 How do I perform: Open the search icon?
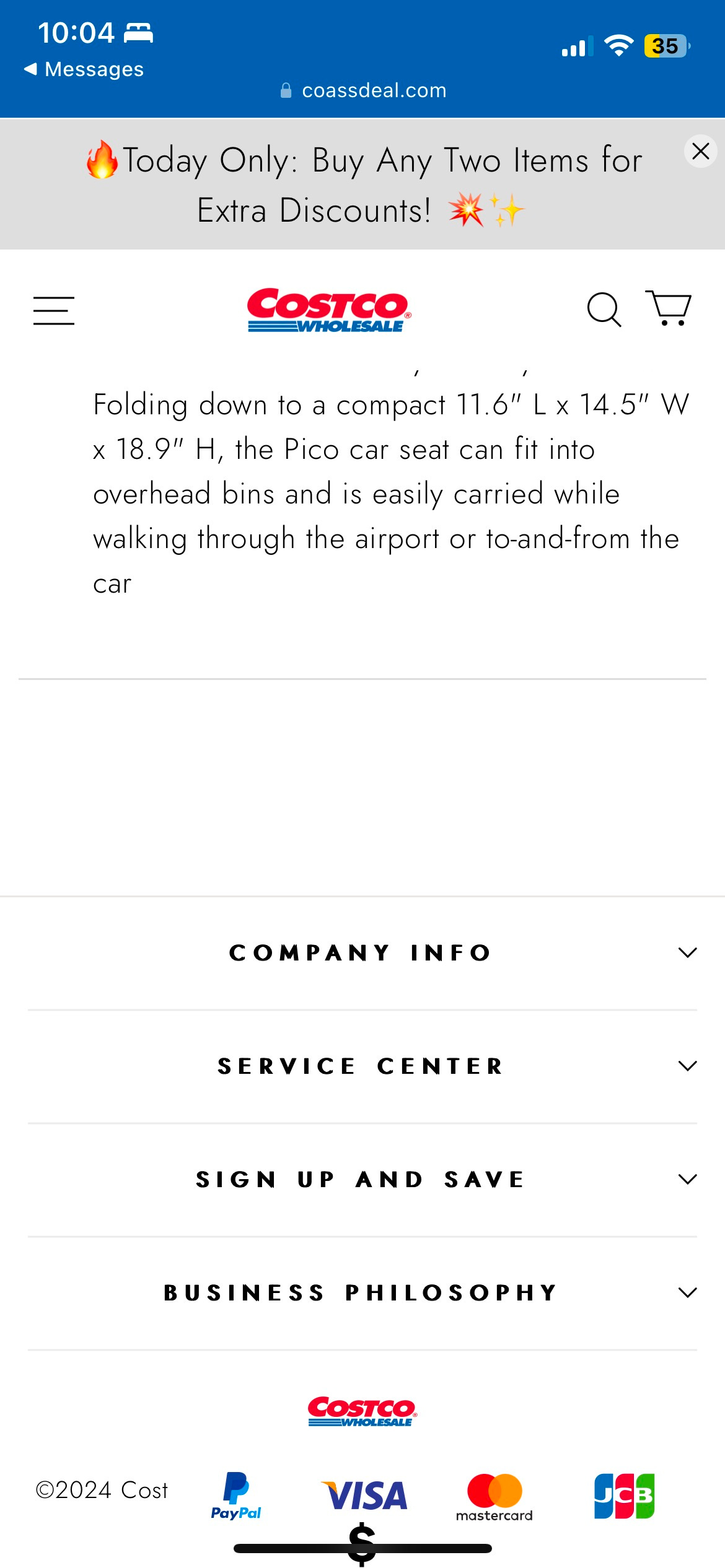point(604,309)
